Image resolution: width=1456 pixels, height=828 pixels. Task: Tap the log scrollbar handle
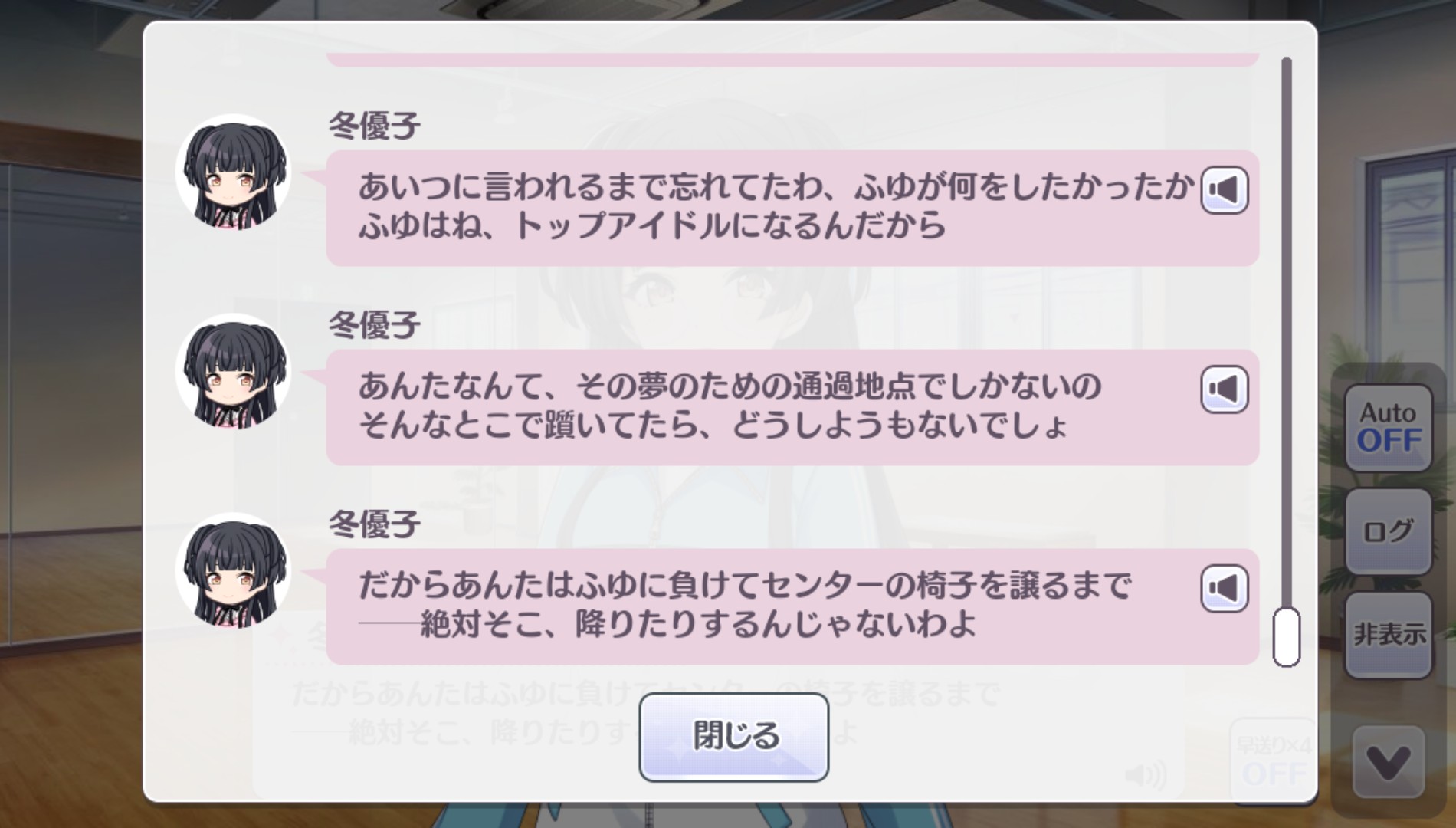point(1286,637)
